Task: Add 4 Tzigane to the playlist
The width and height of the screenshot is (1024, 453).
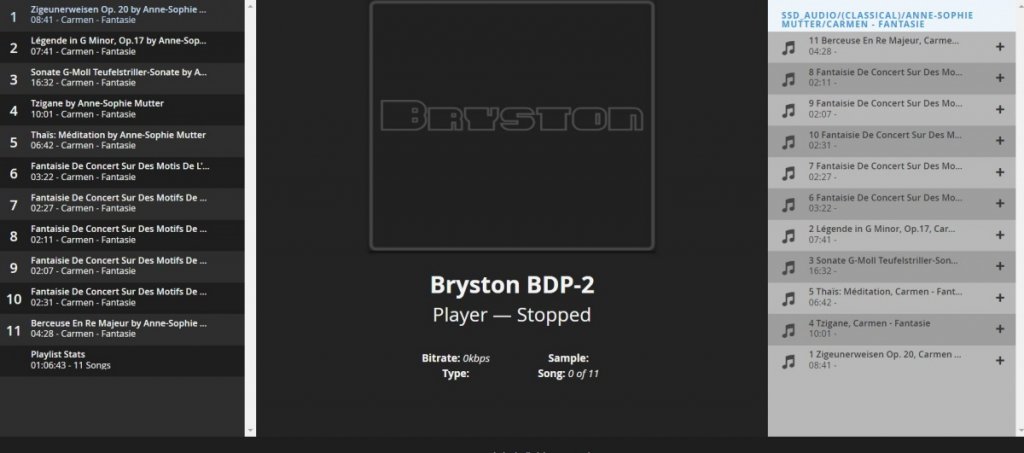Action: tap(999, 329)
